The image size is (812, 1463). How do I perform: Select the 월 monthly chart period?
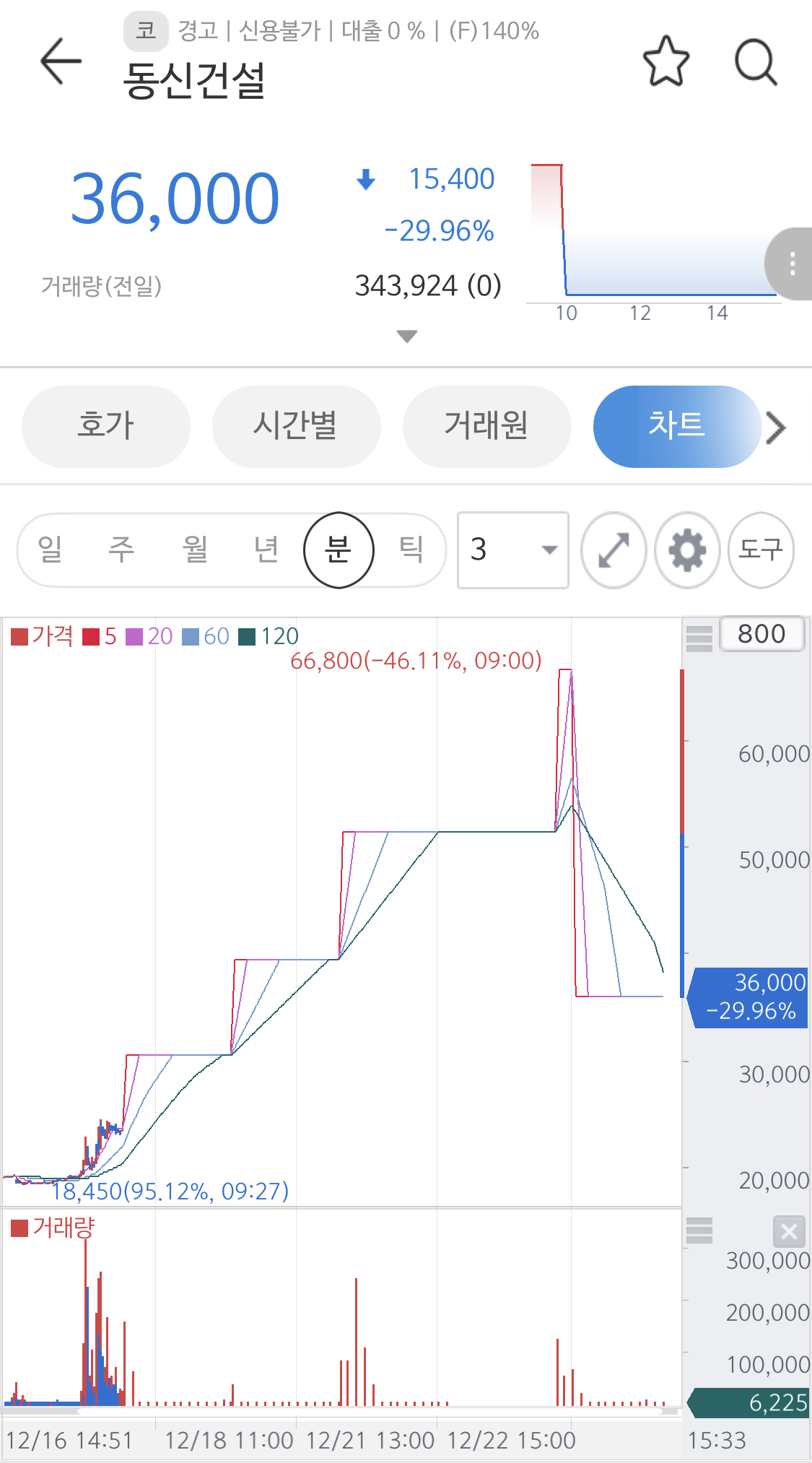[x=195, y=550]
